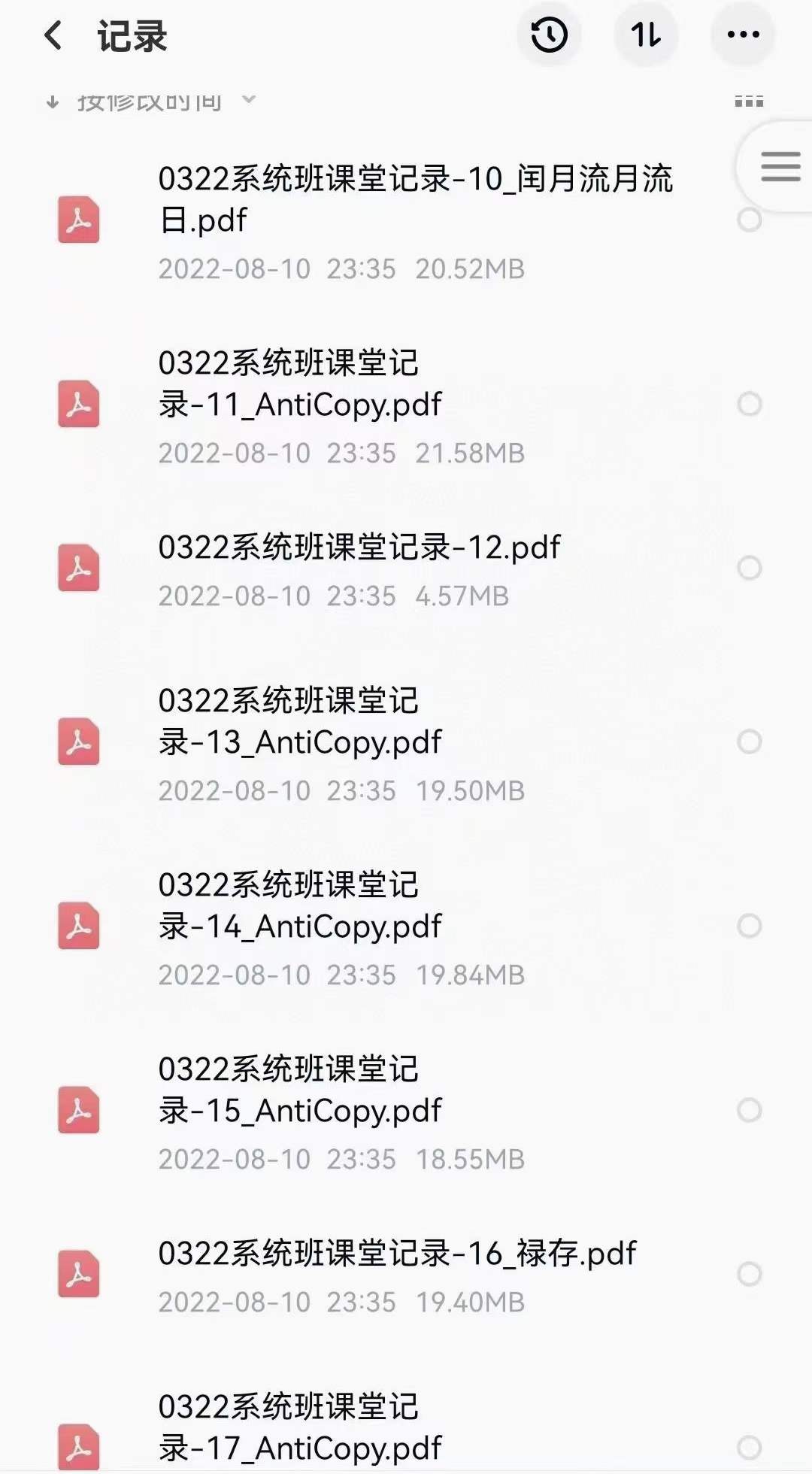This screenshot has width=812, height=1474.
Task: Open 0322系统班课堂记录-13_AntiCopy.pdf
Action: click(301, 722)
